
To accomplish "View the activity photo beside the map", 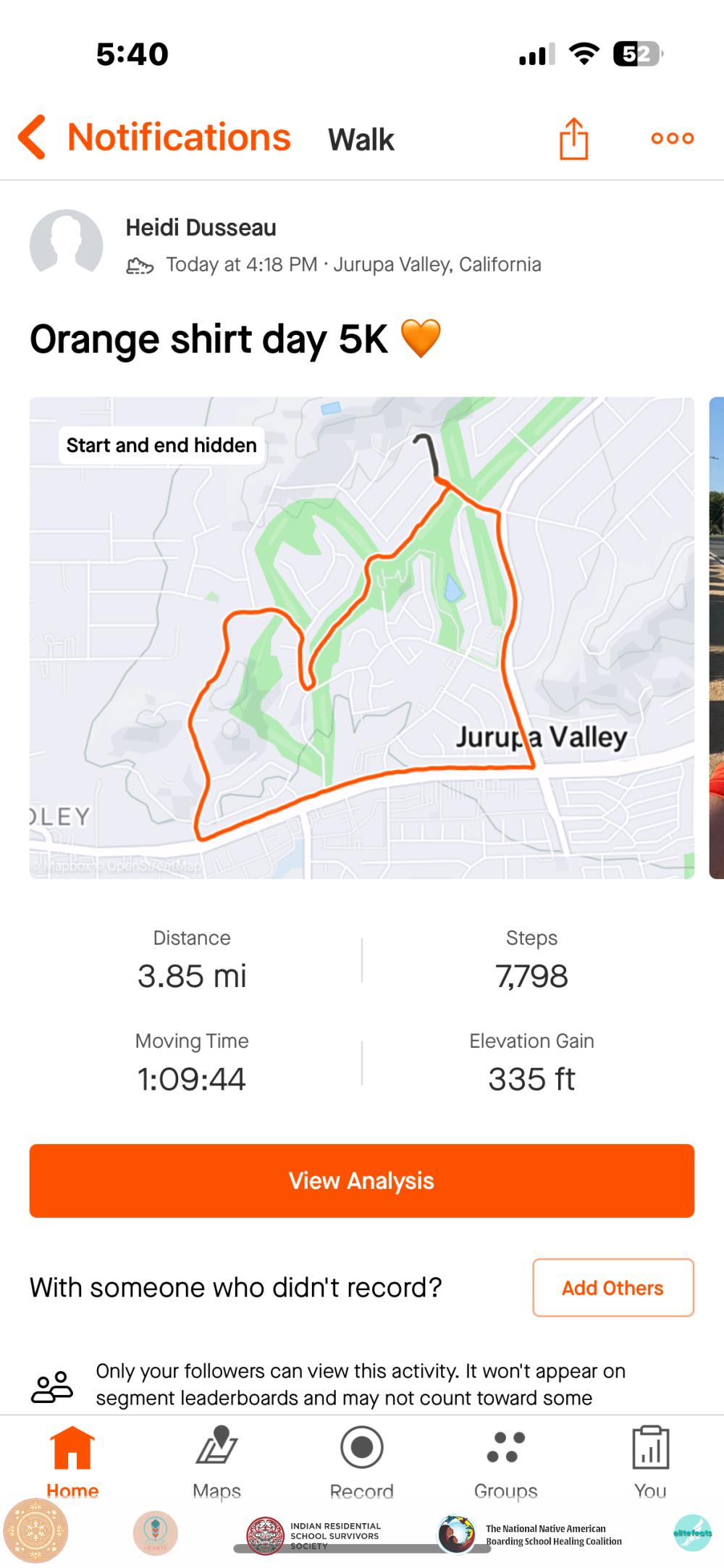I will [717, 637].
